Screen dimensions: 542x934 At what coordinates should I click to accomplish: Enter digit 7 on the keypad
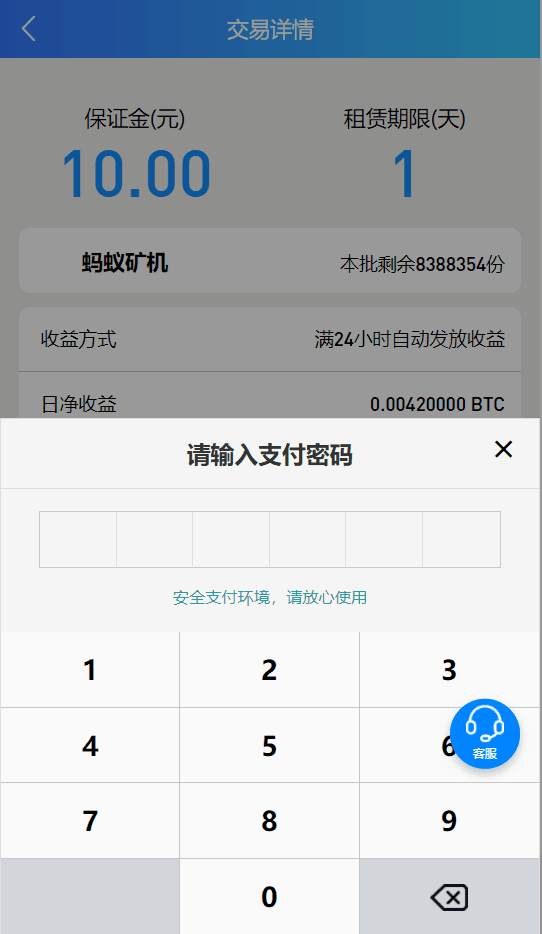pyautogui.click(x=90, y=821)
